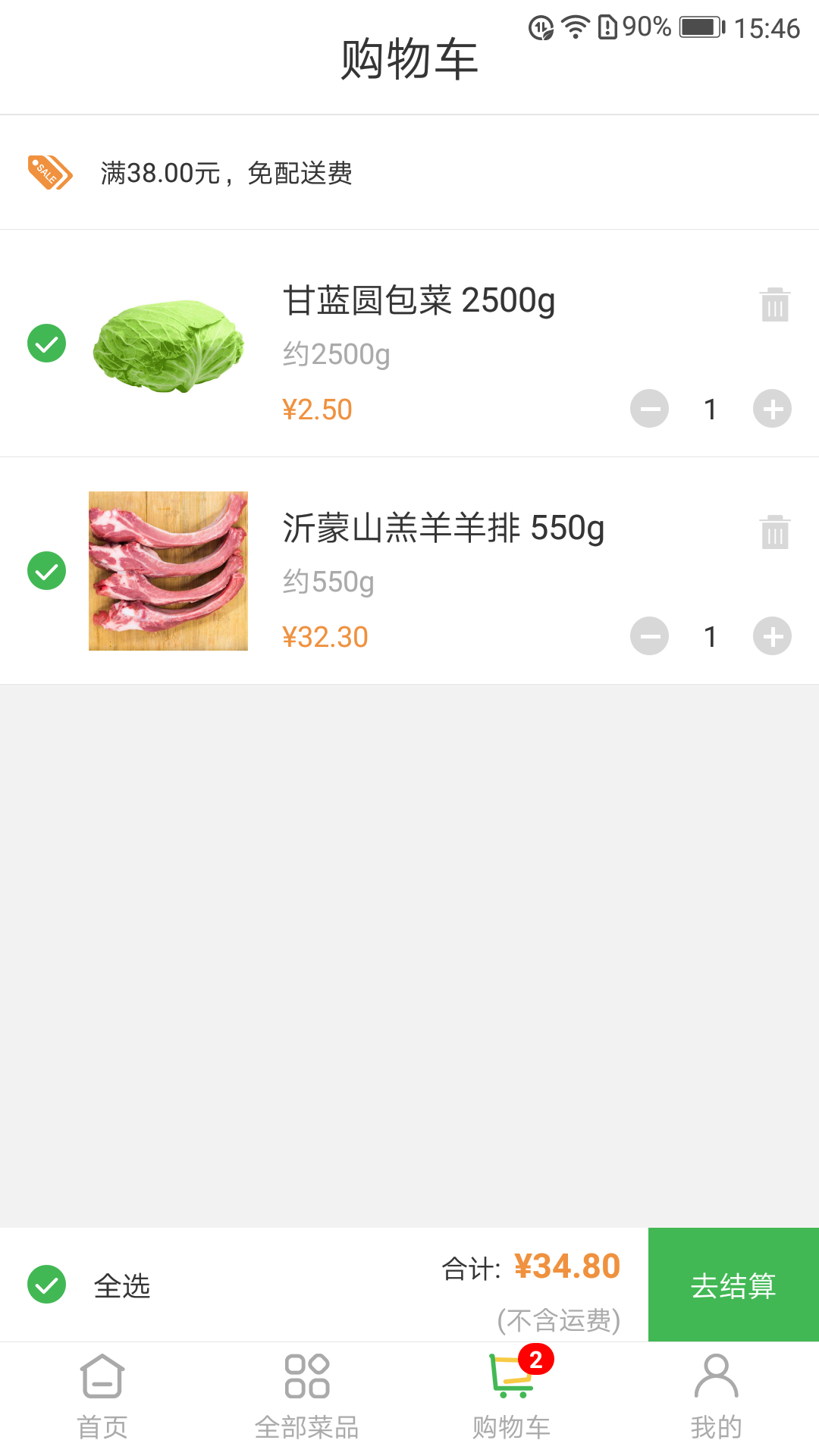Uncheck the 沂蒙山羔羊羊排 item checkbox
This screenshot has width=819, height=1456.
coord(47,571)
